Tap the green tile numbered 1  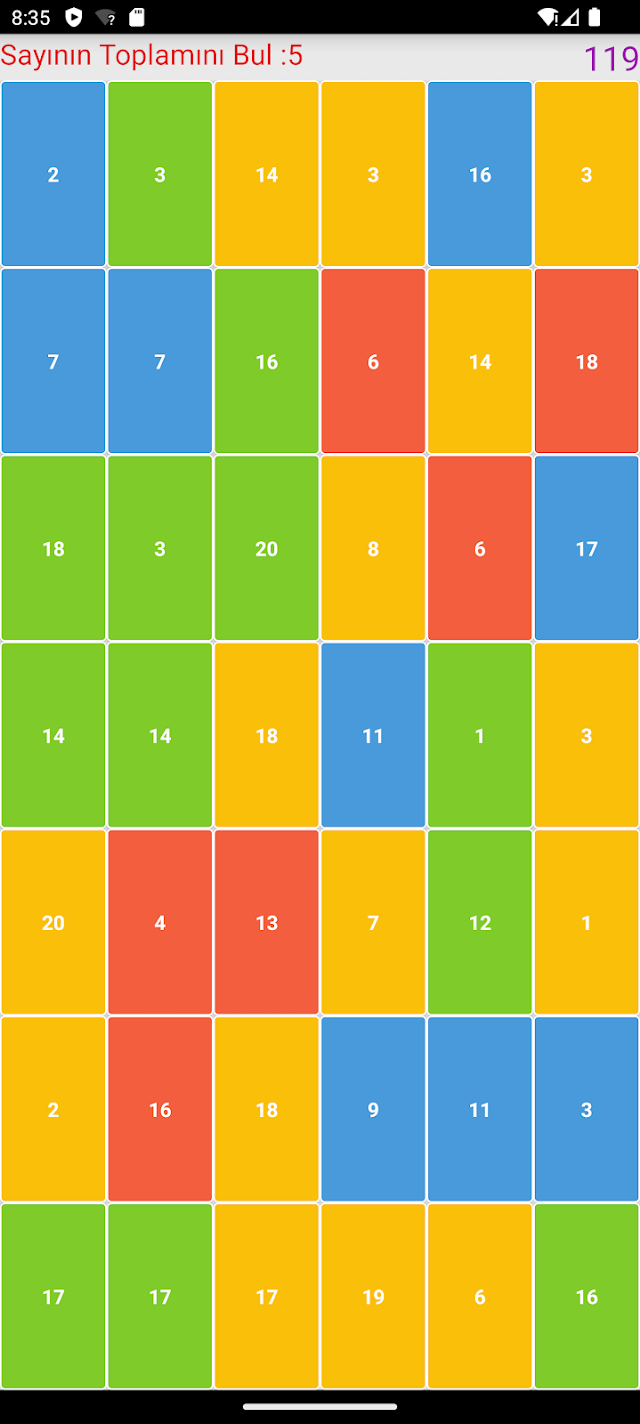pos(480,735)
